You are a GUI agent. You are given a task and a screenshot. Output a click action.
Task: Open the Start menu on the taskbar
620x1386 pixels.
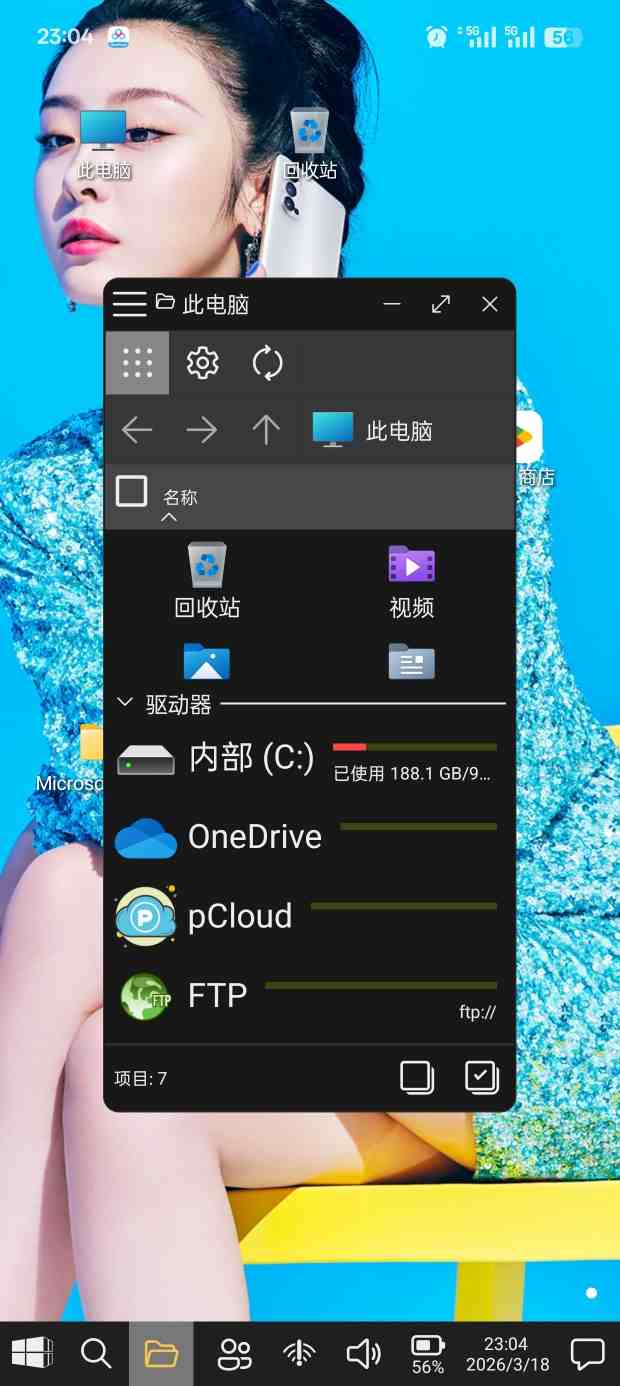[32, 1354]
